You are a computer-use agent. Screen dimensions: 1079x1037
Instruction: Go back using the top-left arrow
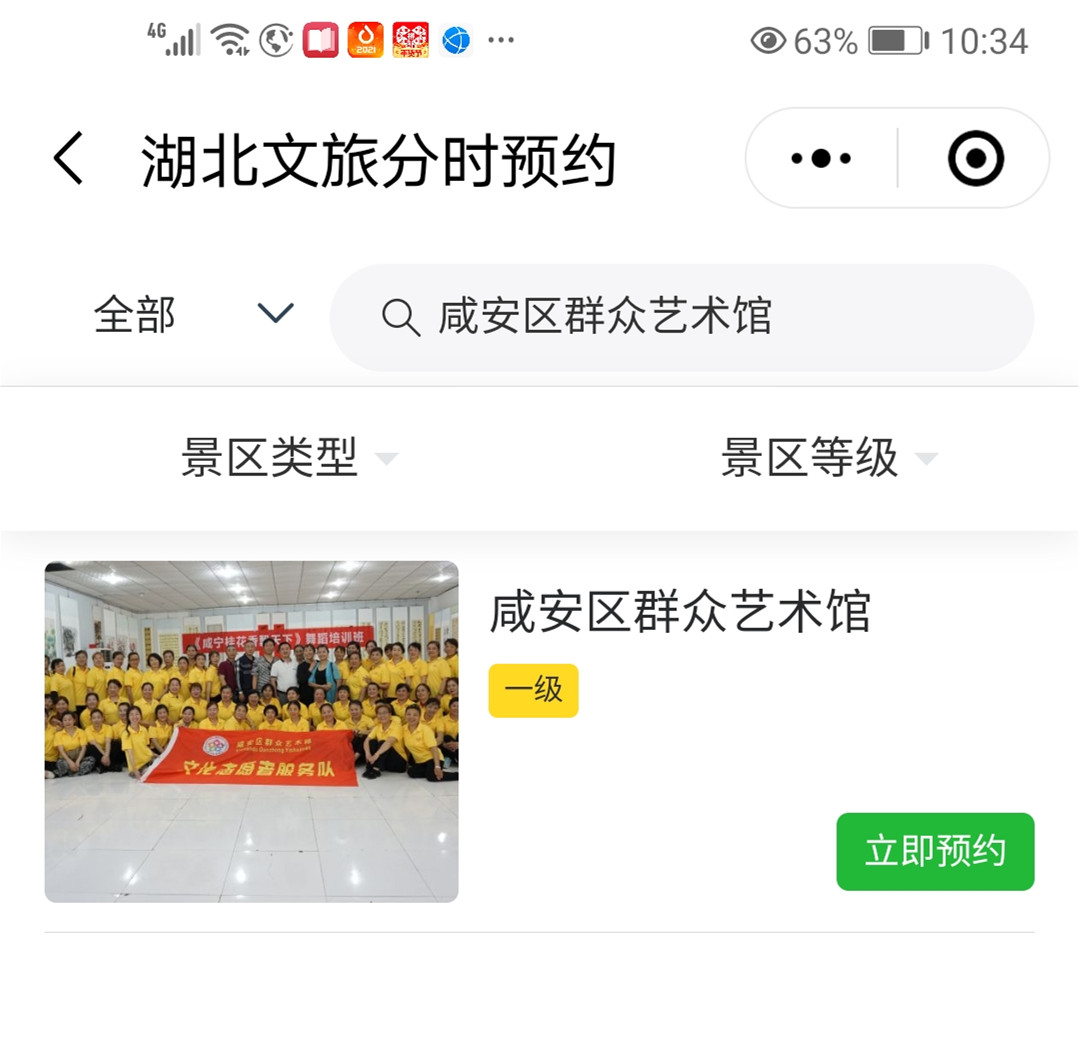tap(68, 158)
